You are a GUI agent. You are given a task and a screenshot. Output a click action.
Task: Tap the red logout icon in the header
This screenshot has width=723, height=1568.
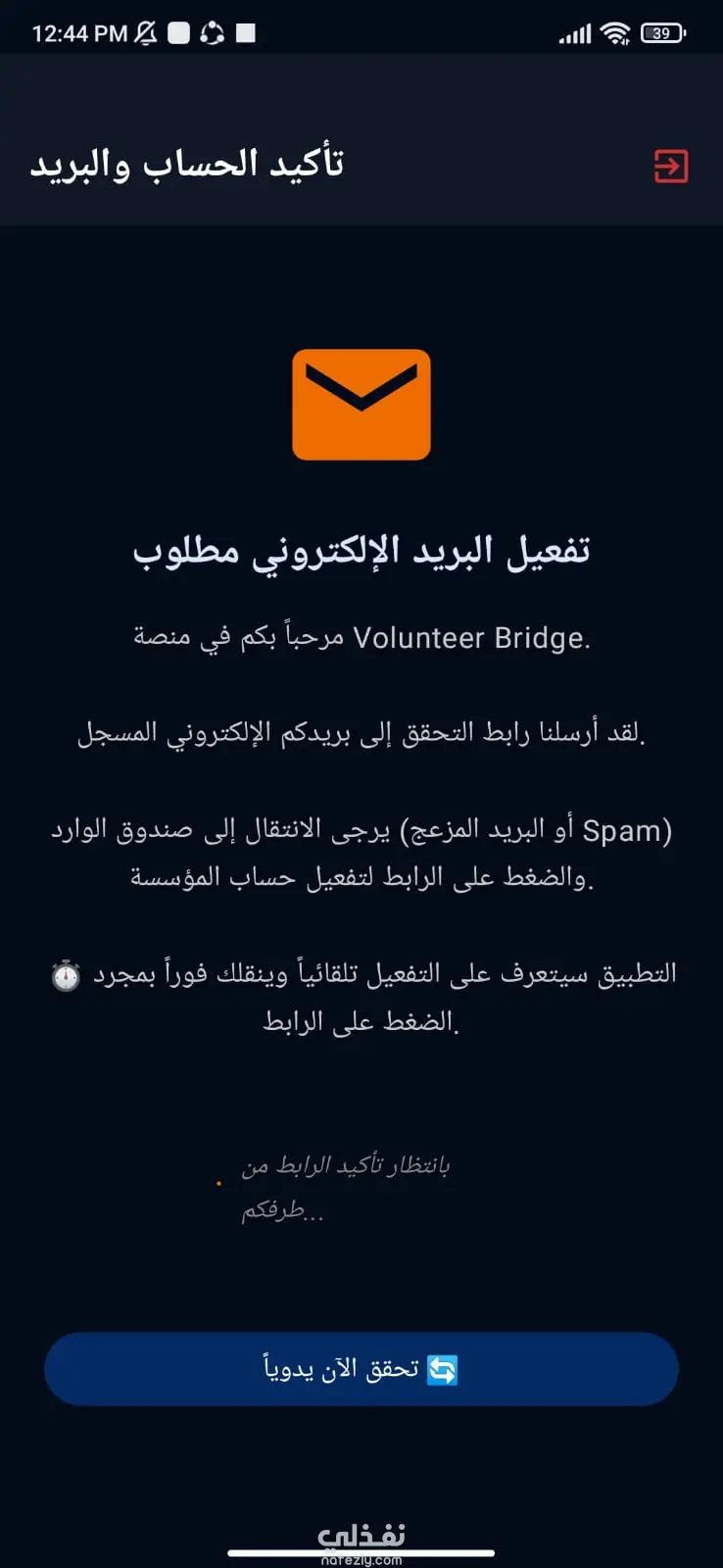671,166
